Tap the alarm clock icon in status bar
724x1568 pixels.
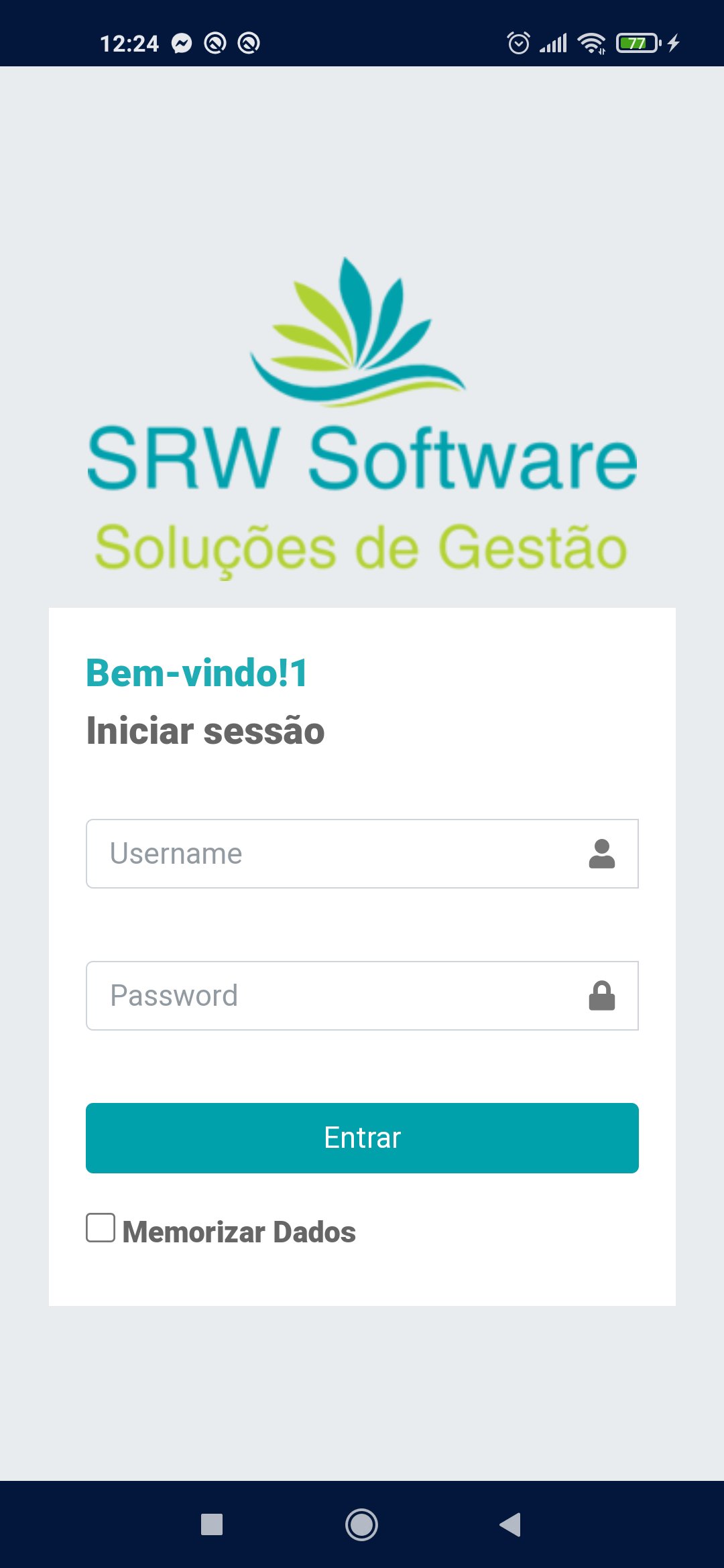(x=518, y=42)
